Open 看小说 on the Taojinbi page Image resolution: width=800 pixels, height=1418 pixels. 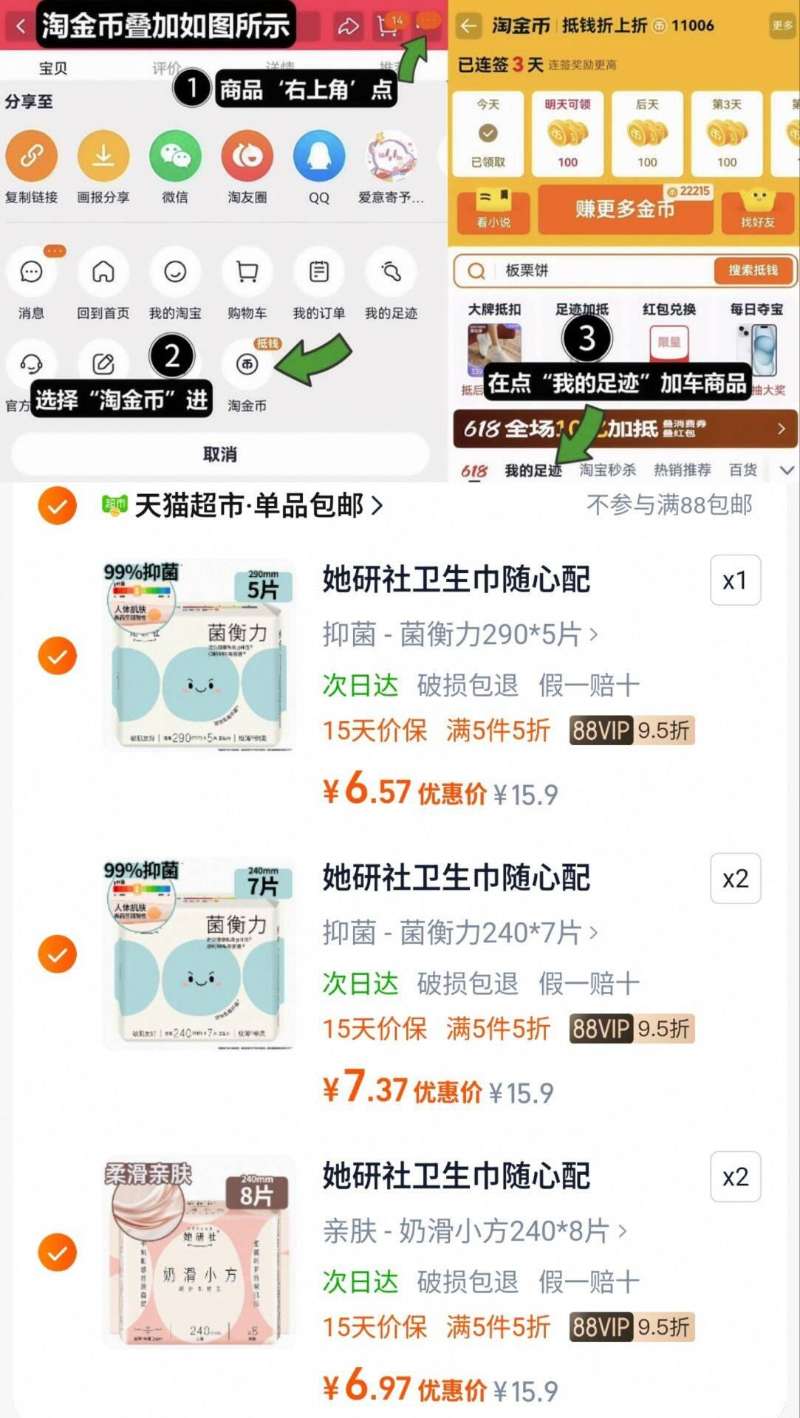495,212
